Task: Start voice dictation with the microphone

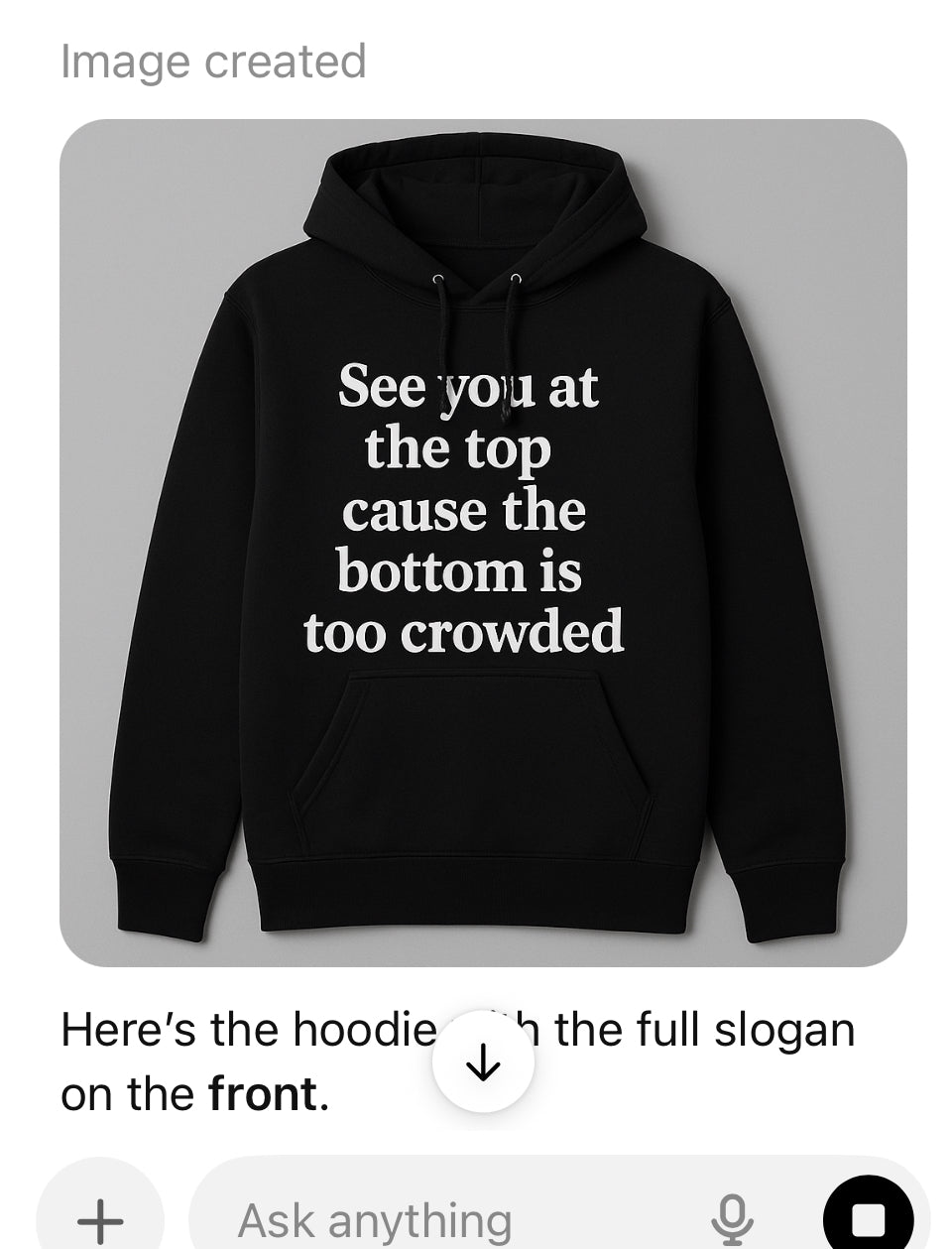Action: [733, 1219]
